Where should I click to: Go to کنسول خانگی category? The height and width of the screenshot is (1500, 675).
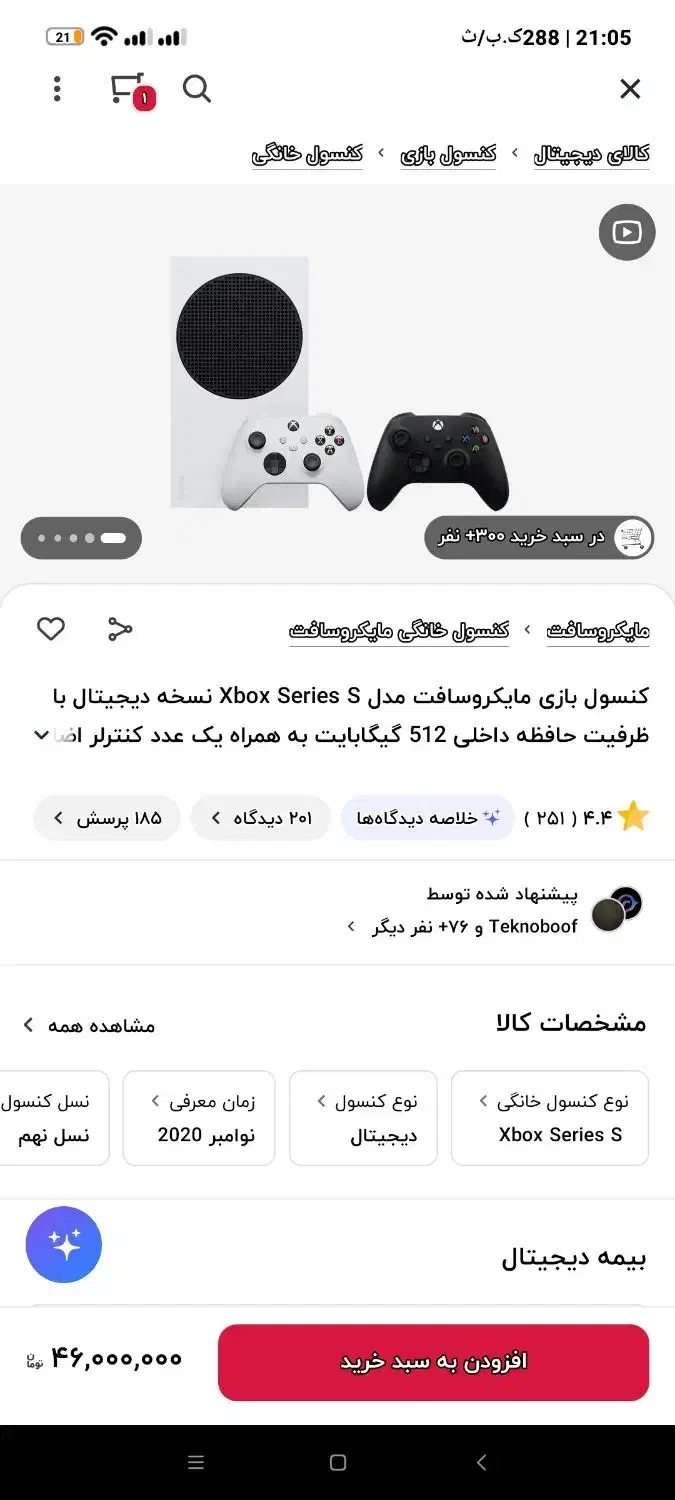[x=307, y=154]
